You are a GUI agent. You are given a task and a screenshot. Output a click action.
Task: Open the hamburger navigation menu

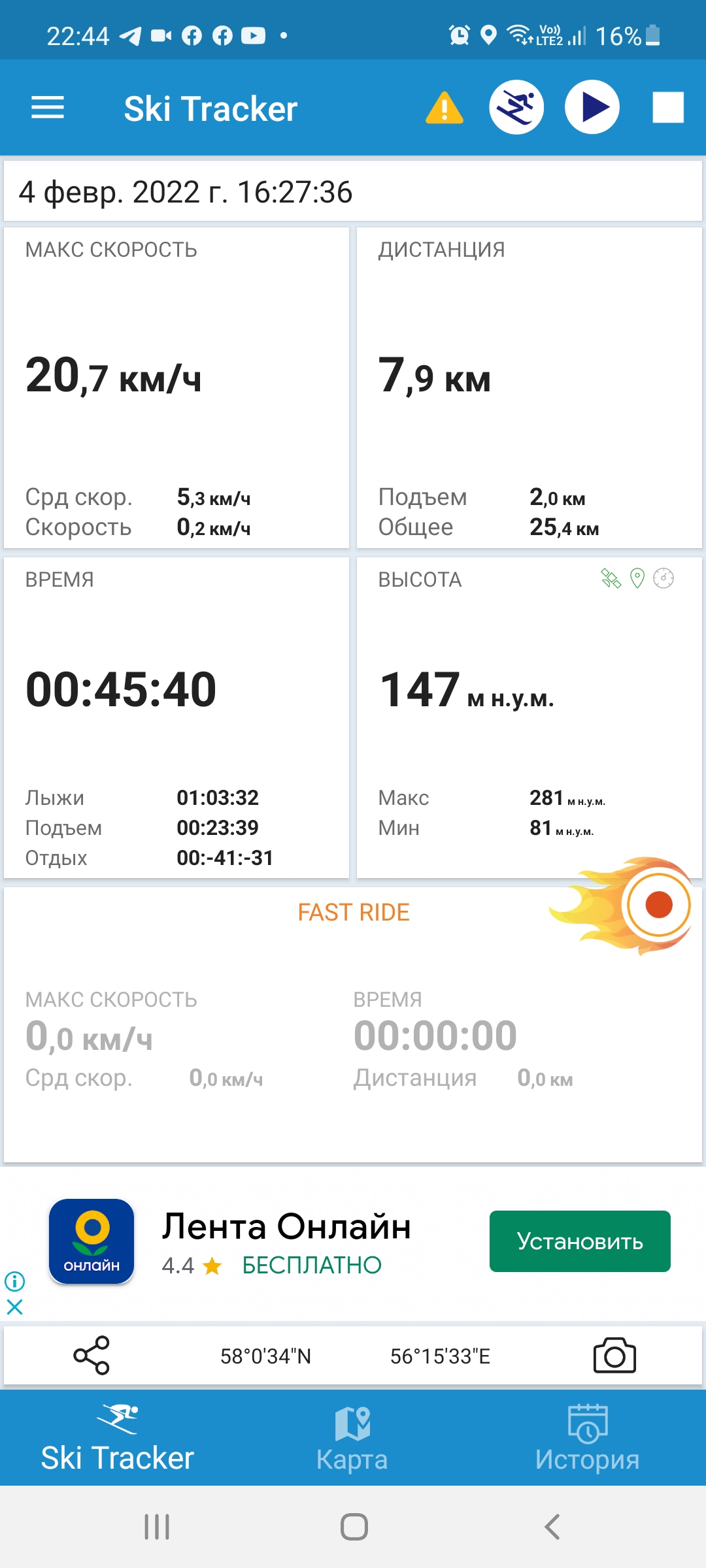[x=48, y=108]
